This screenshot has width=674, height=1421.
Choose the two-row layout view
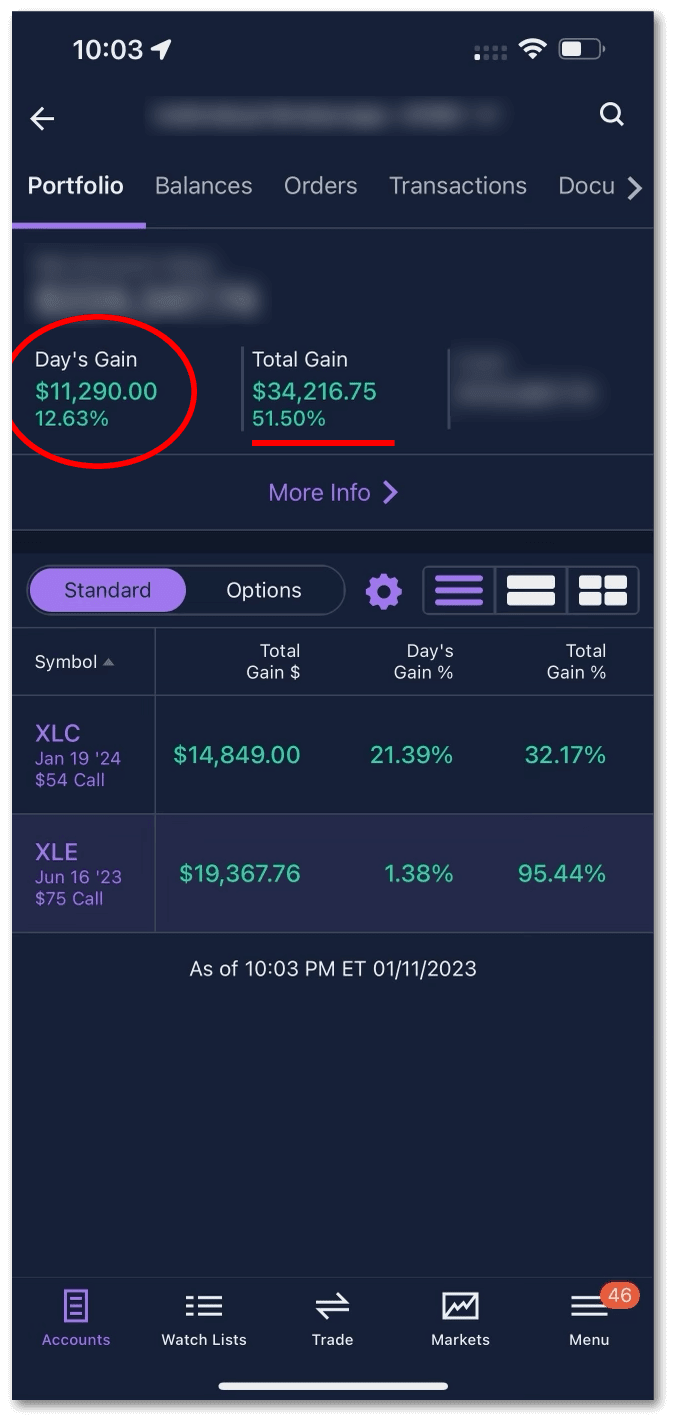click(x=530, y=590)
